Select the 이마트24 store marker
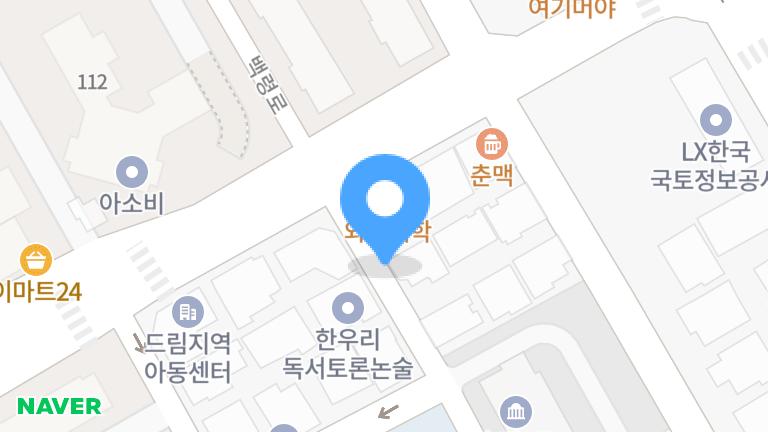This screenshot has width=768, height=432. click(x=36, y=261)
